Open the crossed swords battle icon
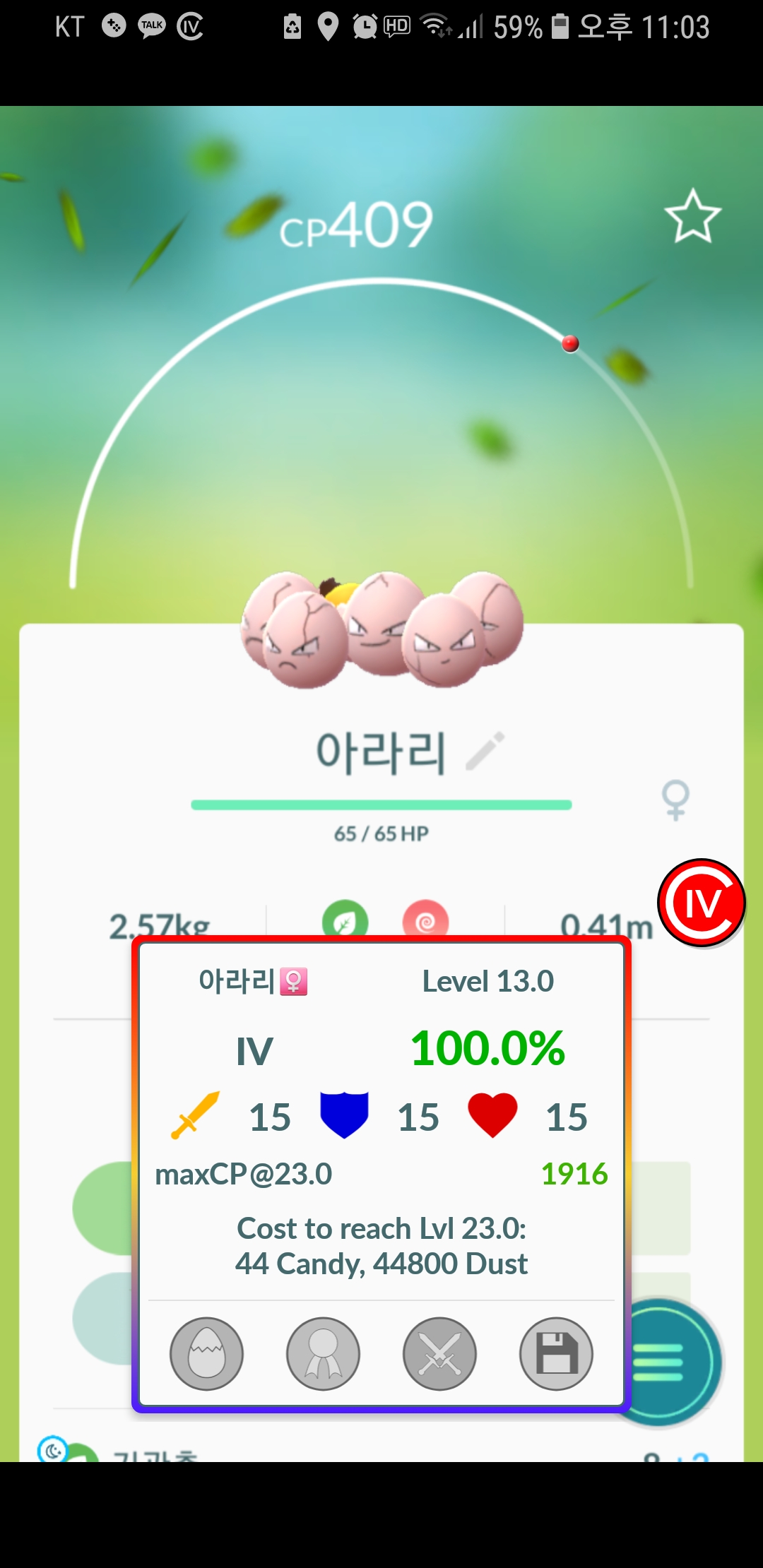The image size is (763, 1568). 439,1353
